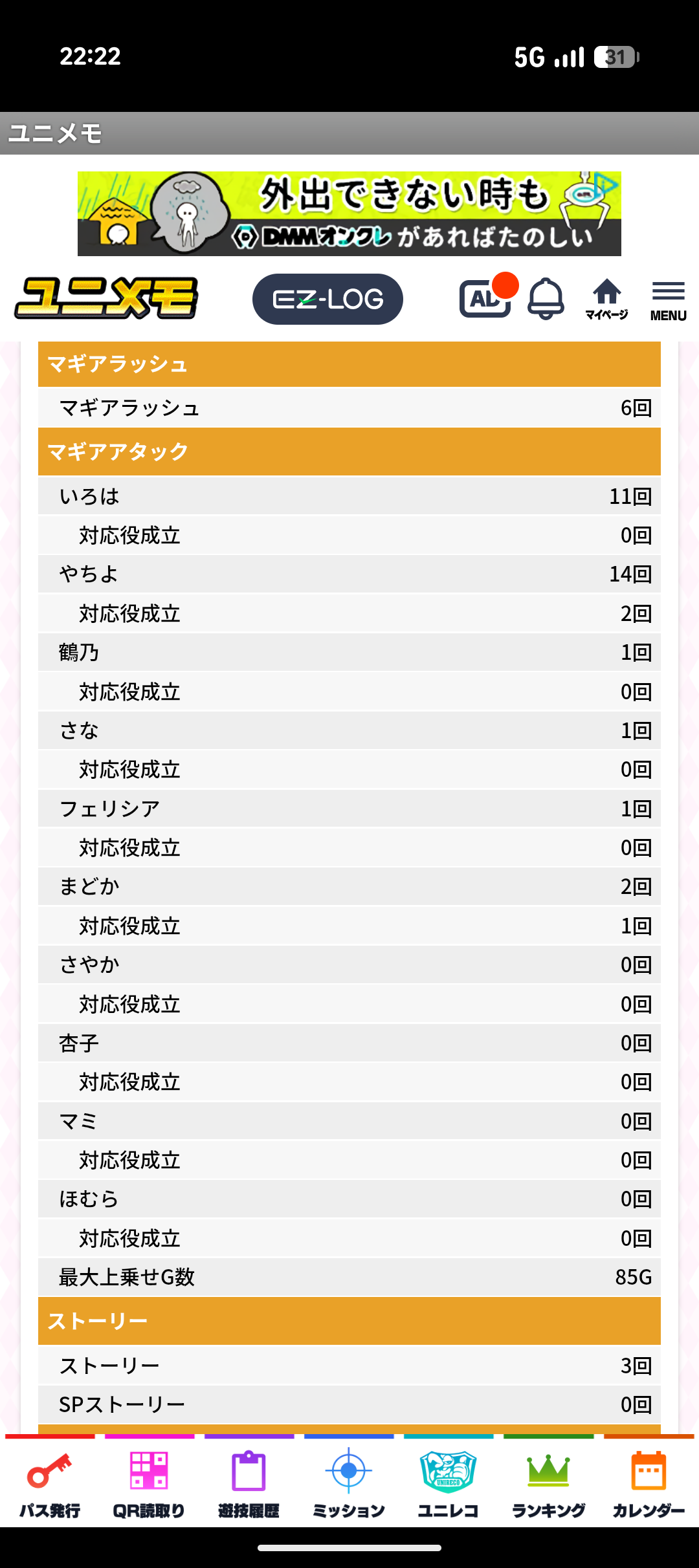Open the MENU hamburger
The image size is (699, 1568).
[x=668, y=300]
